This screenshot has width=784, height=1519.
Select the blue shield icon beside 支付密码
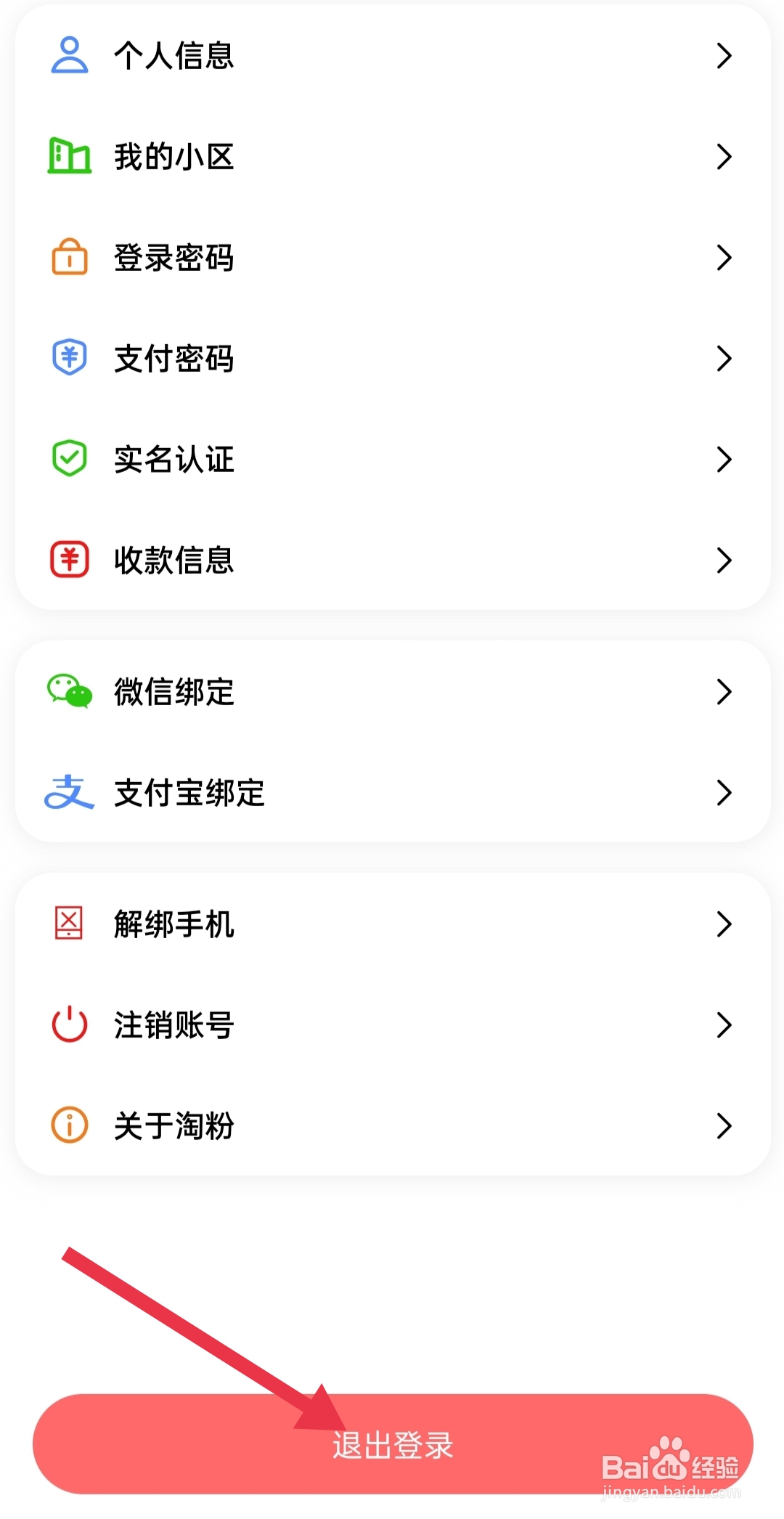(68, 358)
